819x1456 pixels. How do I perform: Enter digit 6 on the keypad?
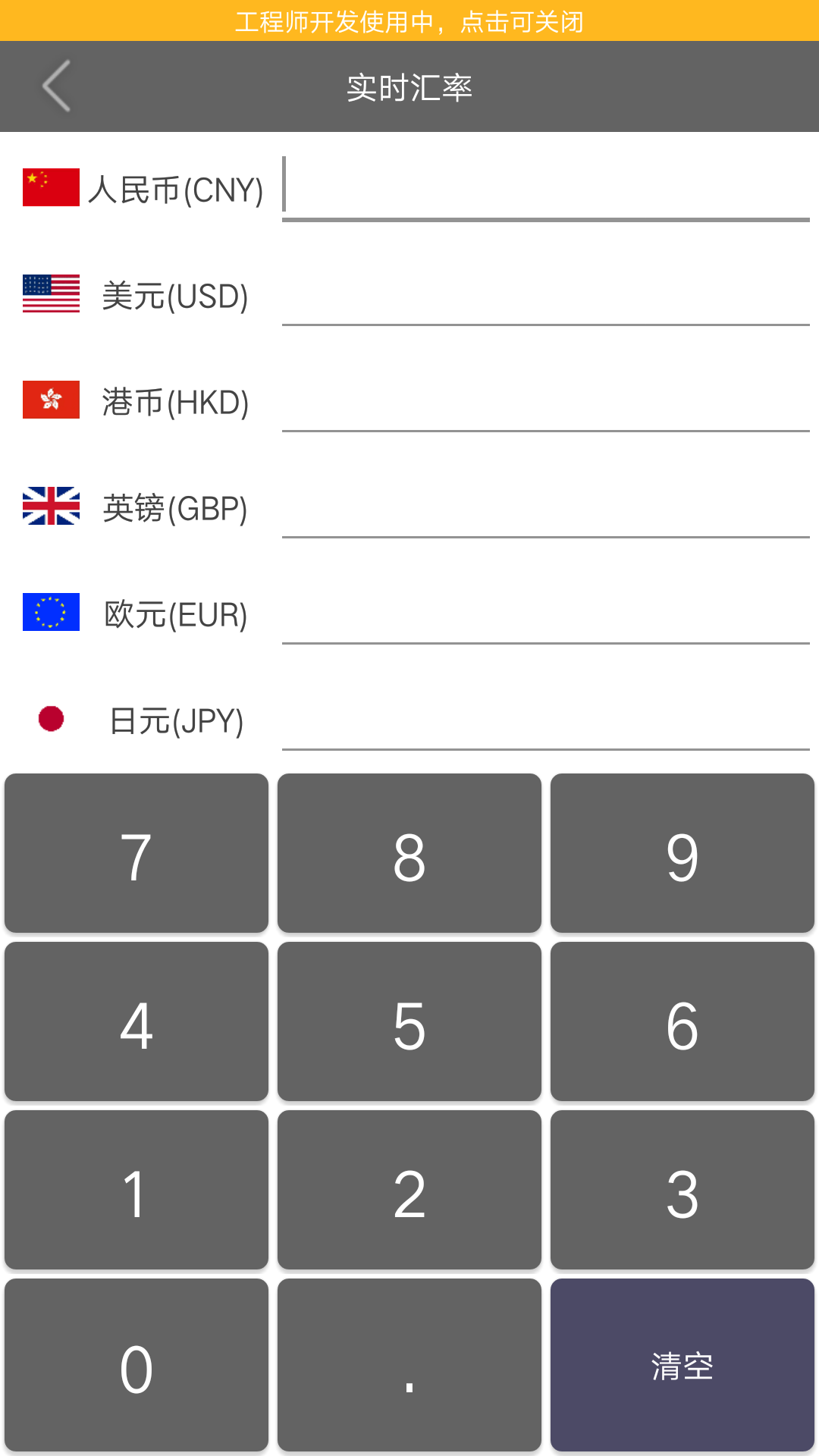pos(682,1021)
